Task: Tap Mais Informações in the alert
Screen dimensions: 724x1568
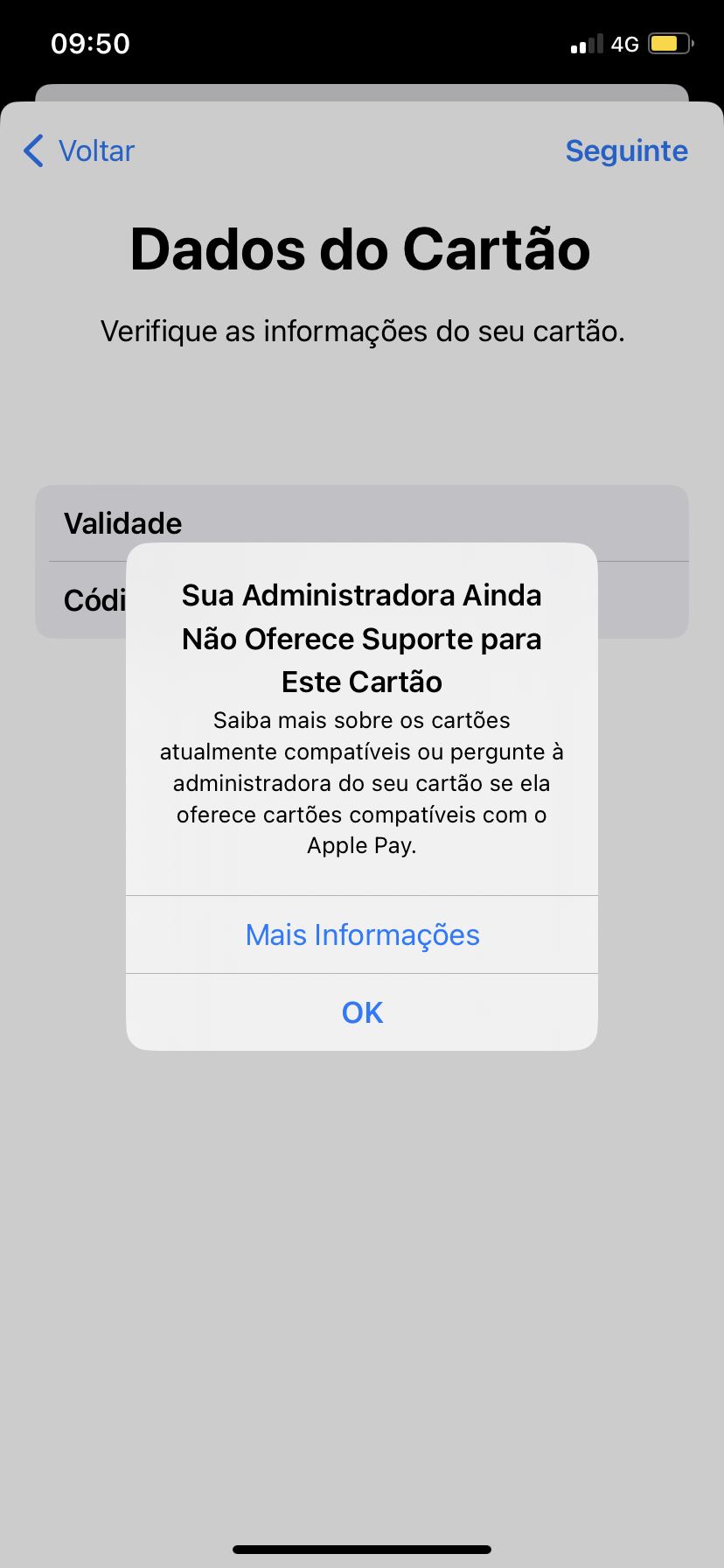Action: click(362, 934)
